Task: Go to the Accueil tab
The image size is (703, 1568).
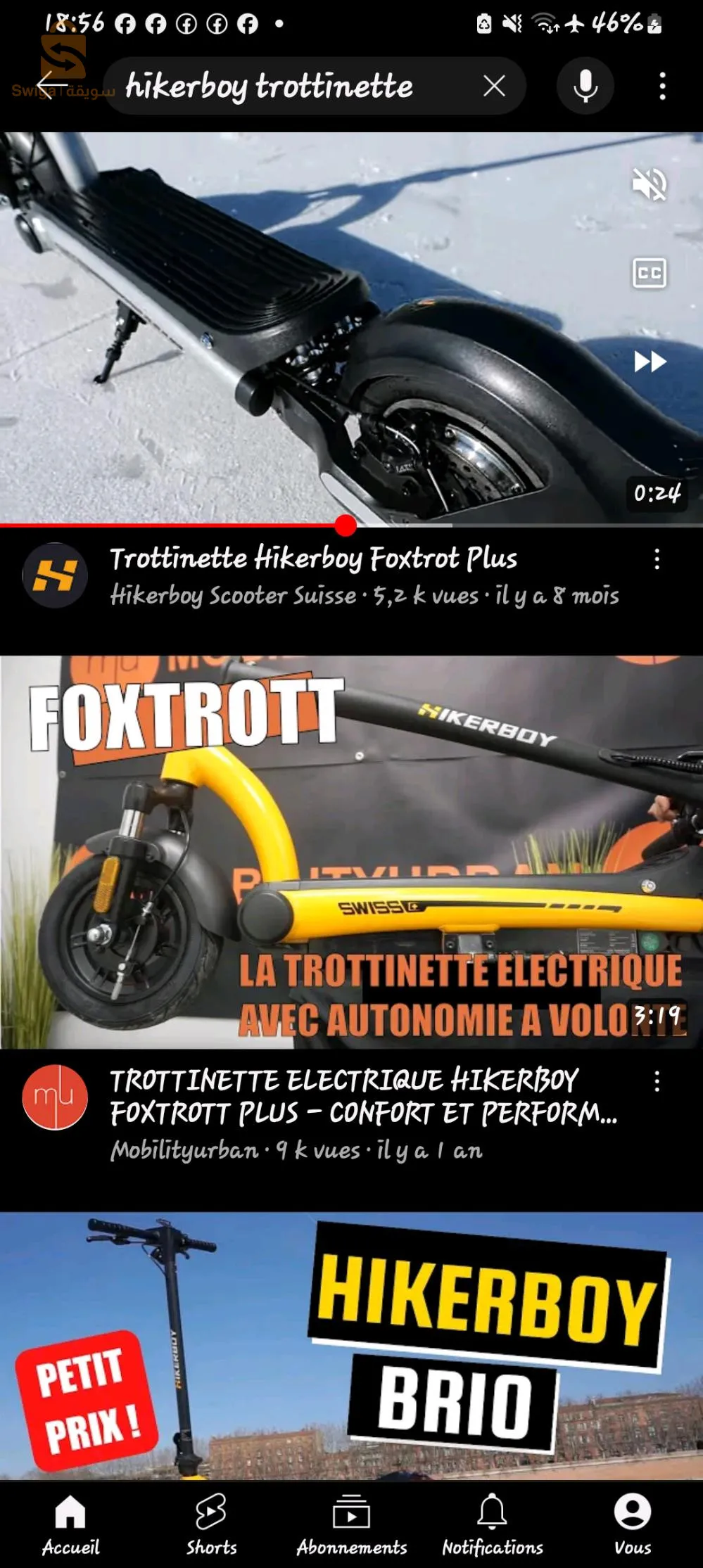Action: point(70,1524)
